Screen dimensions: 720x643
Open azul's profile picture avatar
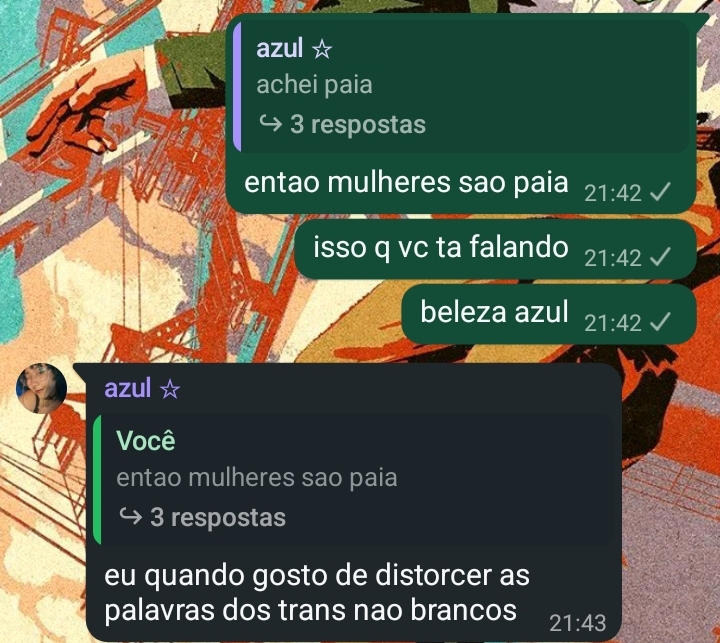pyautogui.click(x=41, y=388)
